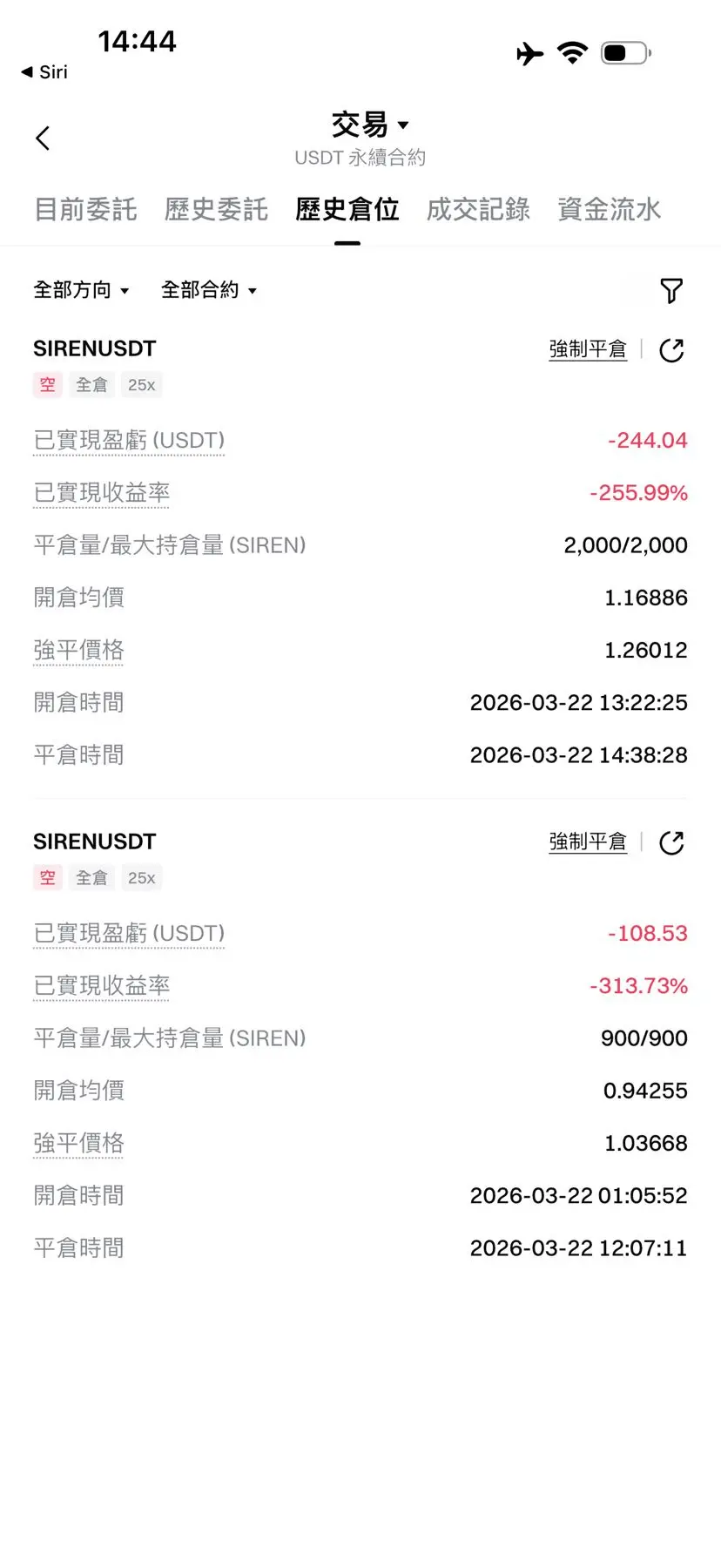Switch to the 歷史委託 tab
Viewport: 721px width, 1568px height.
point(216,209)
